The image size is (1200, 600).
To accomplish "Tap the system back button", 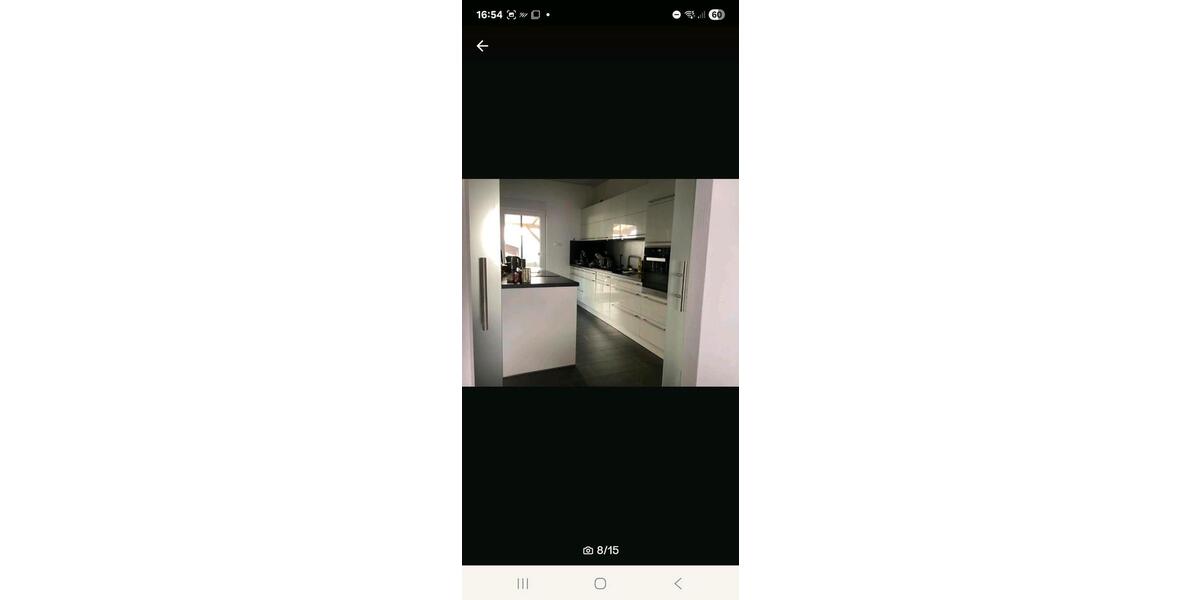I will (x=678, y=583).
